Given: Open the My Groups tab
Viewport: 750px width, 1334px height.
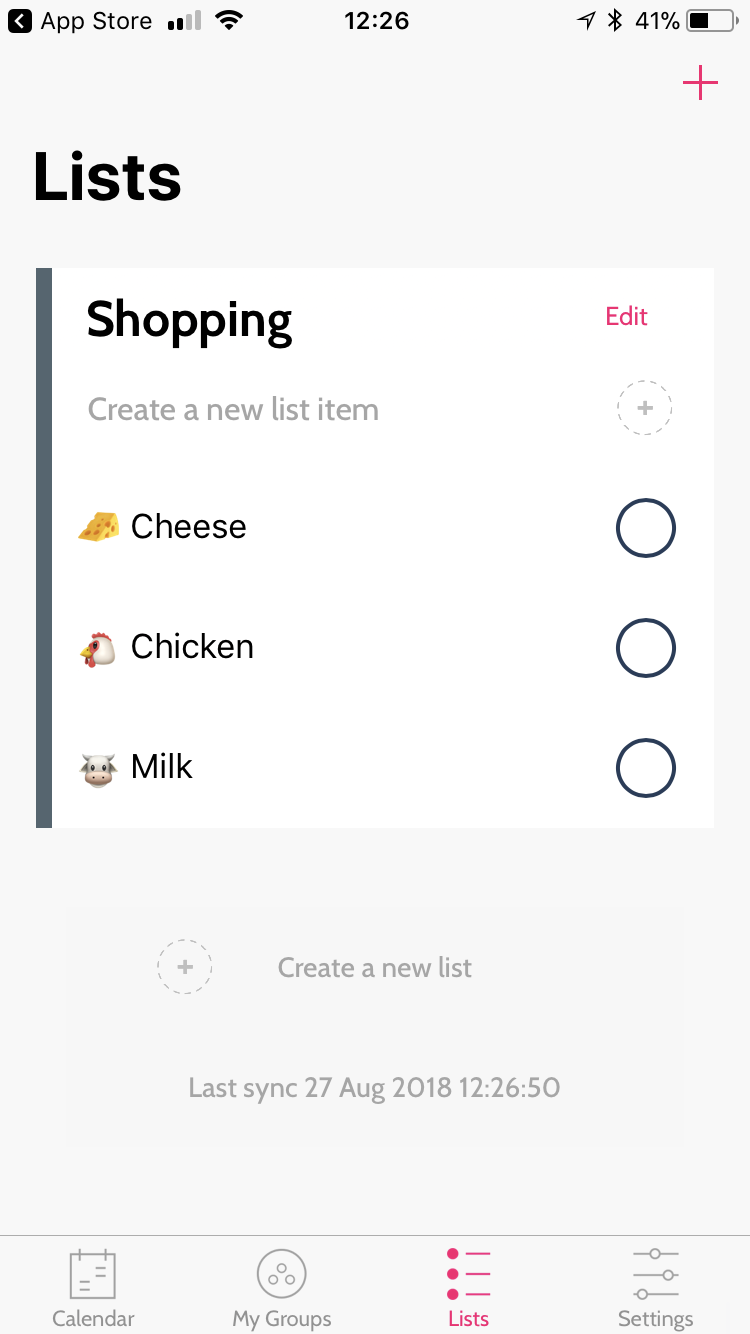Looking at the screenshot, I should [281, 1288].
